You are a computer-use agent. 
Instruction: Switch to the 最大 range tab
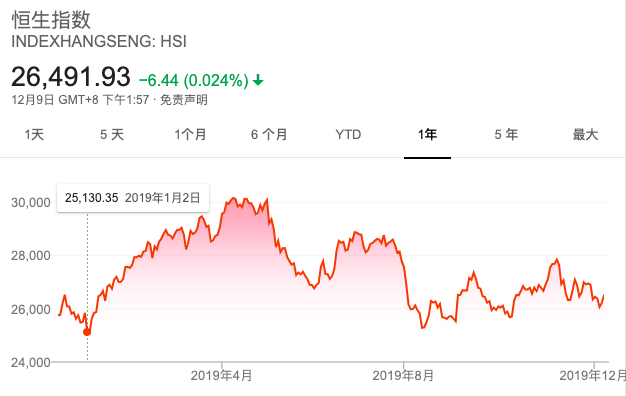tap(585, 135)
